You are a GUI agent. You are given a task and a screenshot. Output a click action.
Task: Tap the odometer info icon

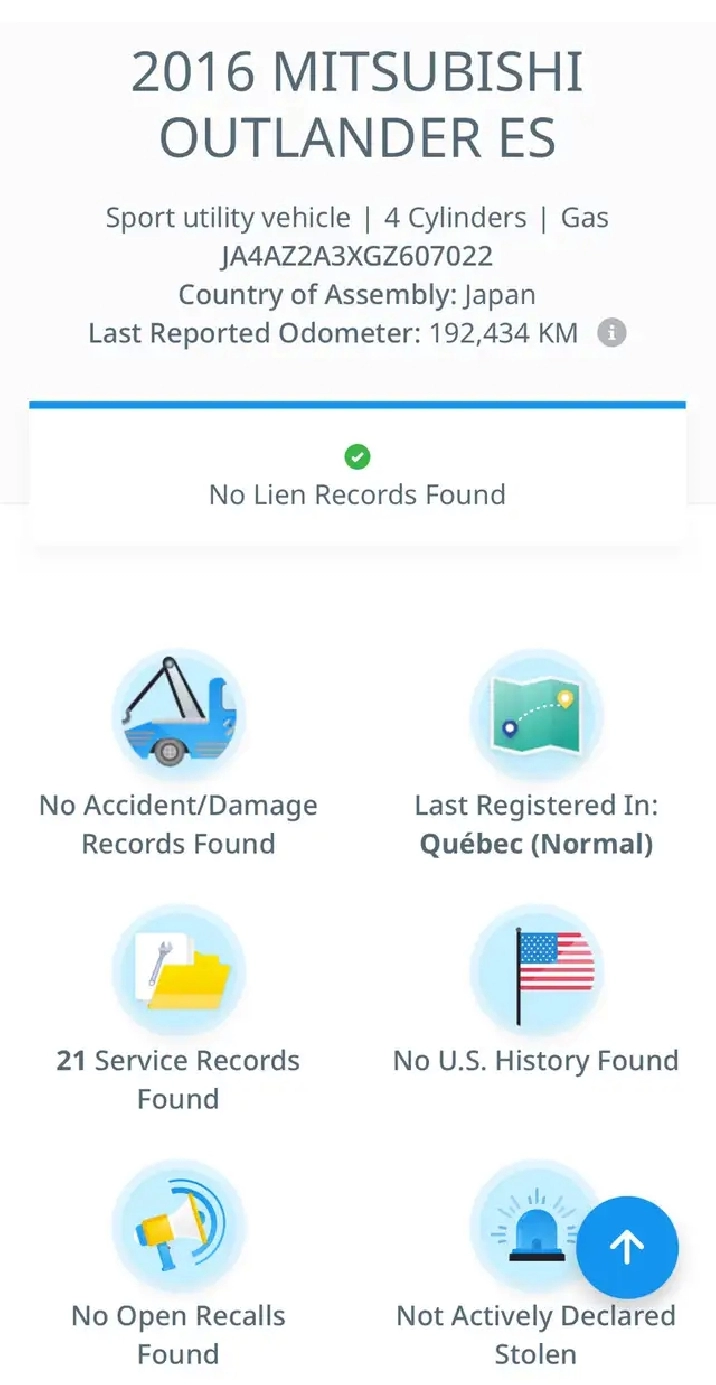tap(612, 333)
